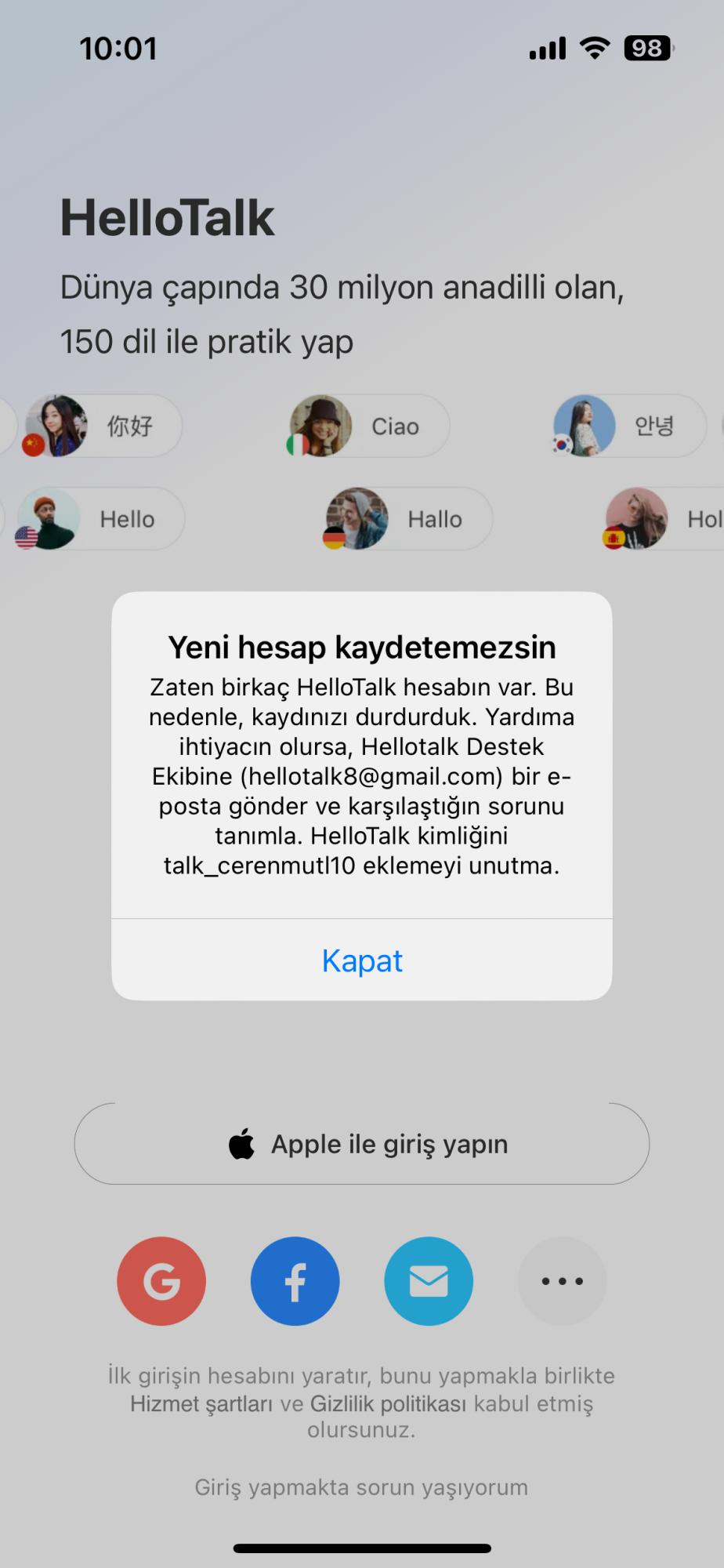Open email sign-in via the envelope icon
724x1568 pixels.
[x=428, y=1281]
